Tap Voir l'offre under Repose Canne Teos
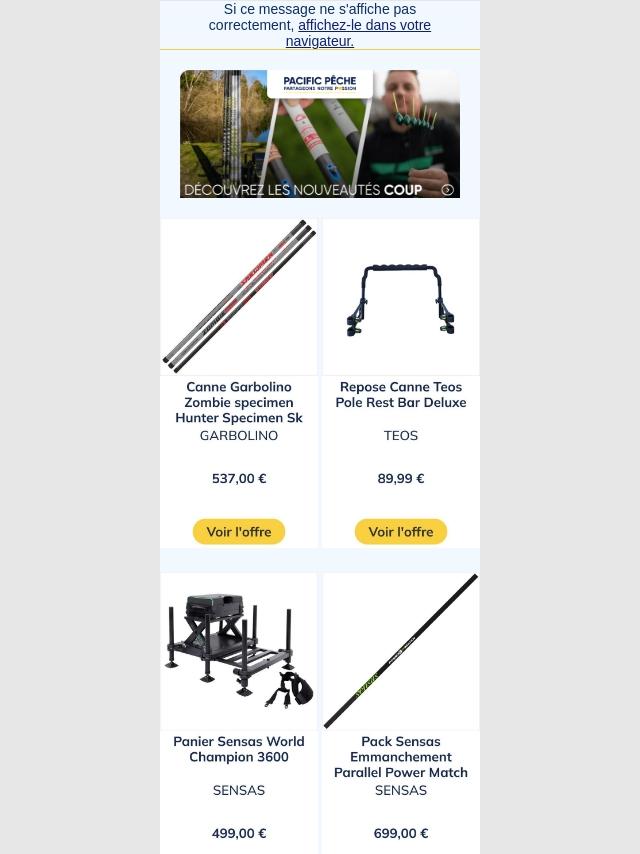 tap(401, 532)
